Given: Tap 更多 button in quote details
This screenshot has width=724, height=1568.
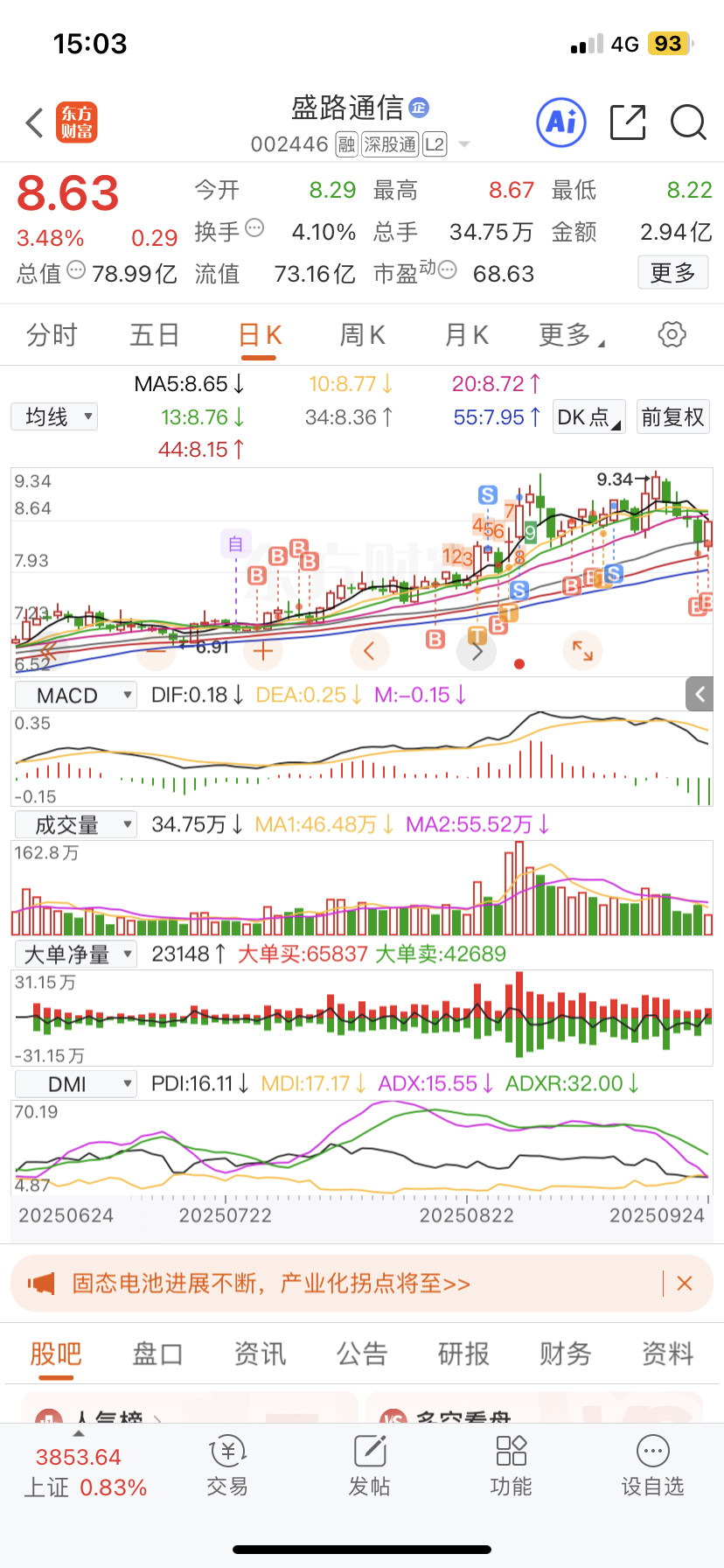Looking at the screenshot, I should 672,273.
